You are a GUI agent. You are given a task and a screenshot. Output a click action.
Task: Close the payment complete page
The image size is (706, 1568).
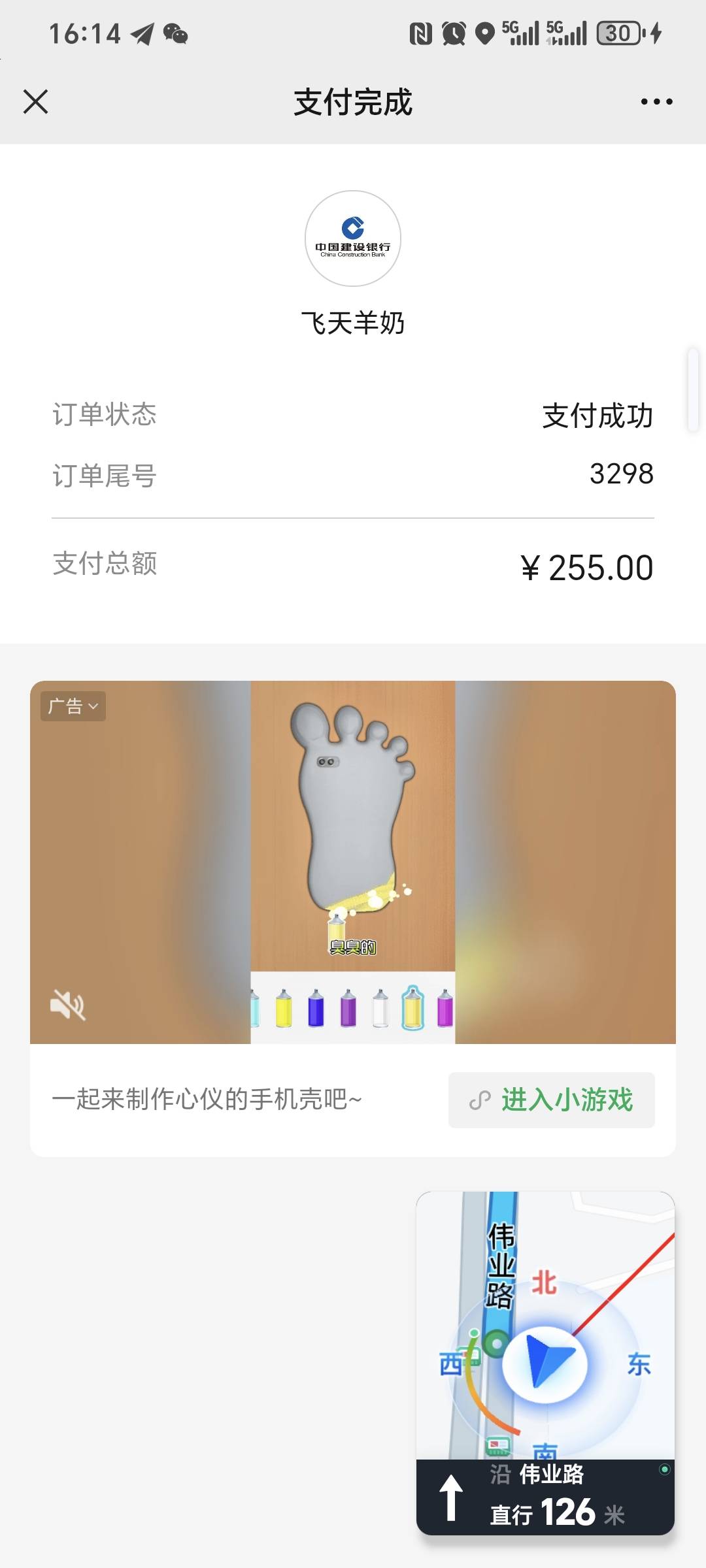click(35, 102)
